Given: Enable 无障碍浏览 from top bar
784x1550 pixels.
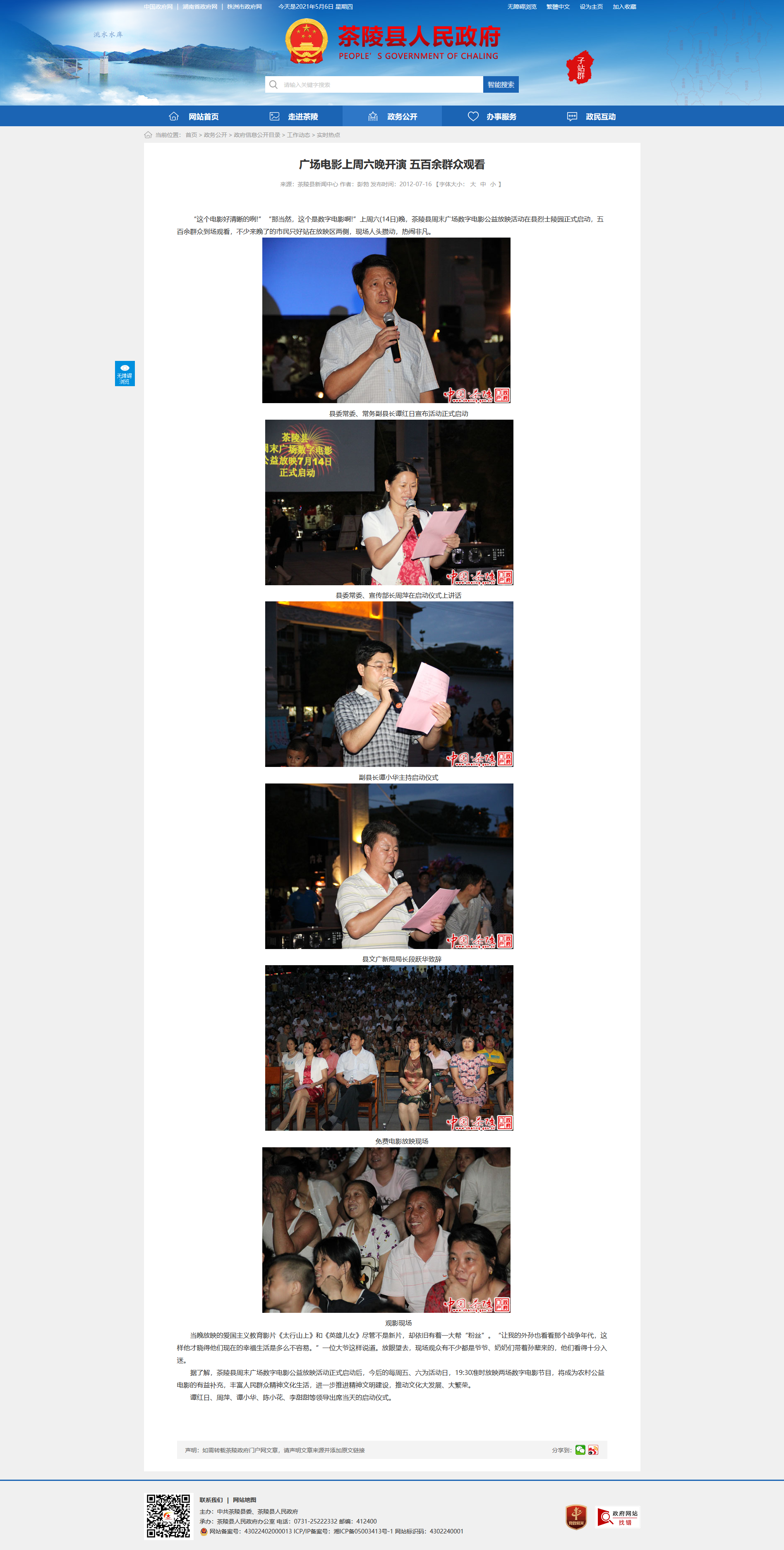Looking at the screenshot, I should click(522, 7).
